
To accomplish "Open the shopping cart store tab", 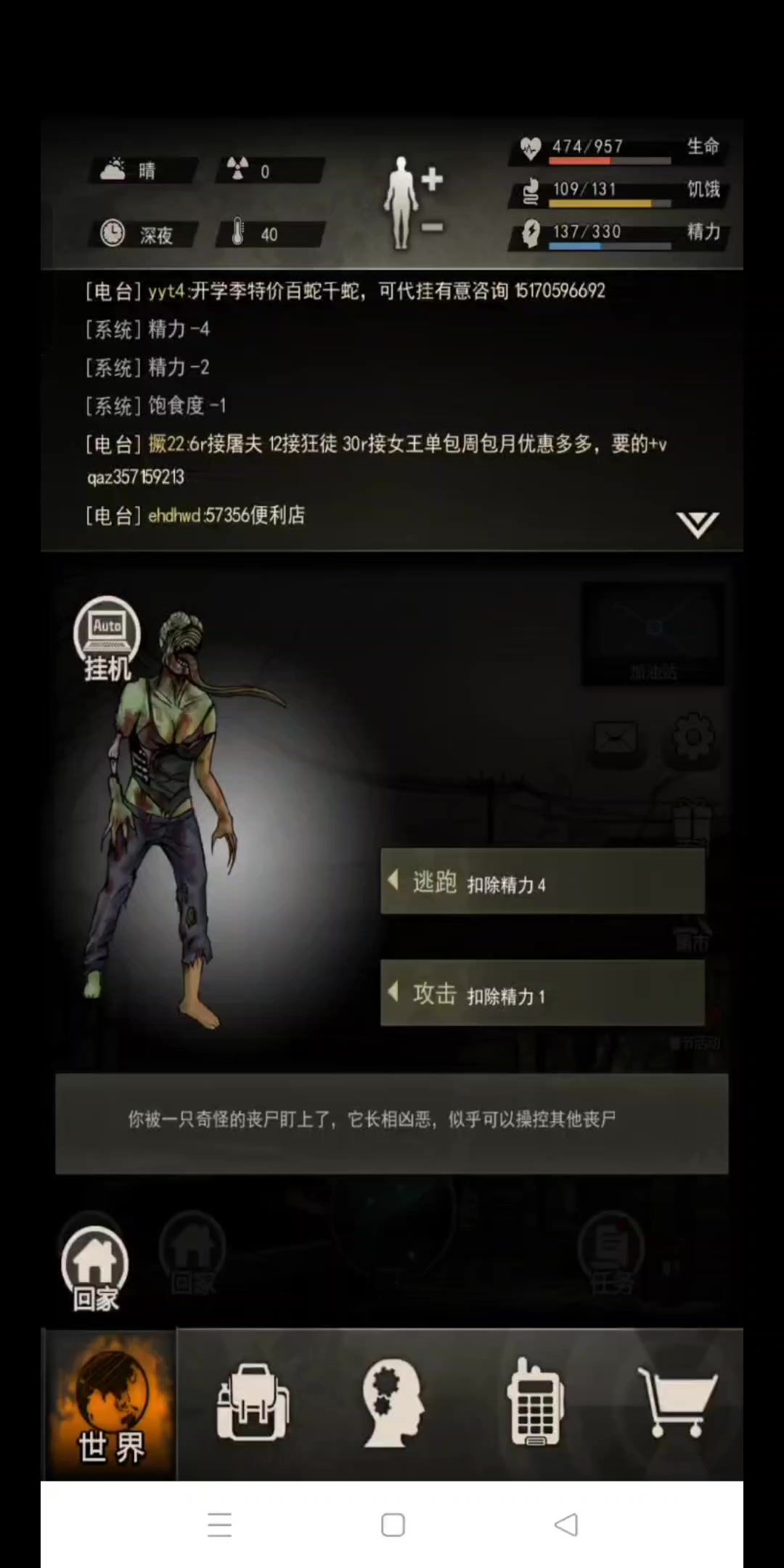I will coord(676,1403).
